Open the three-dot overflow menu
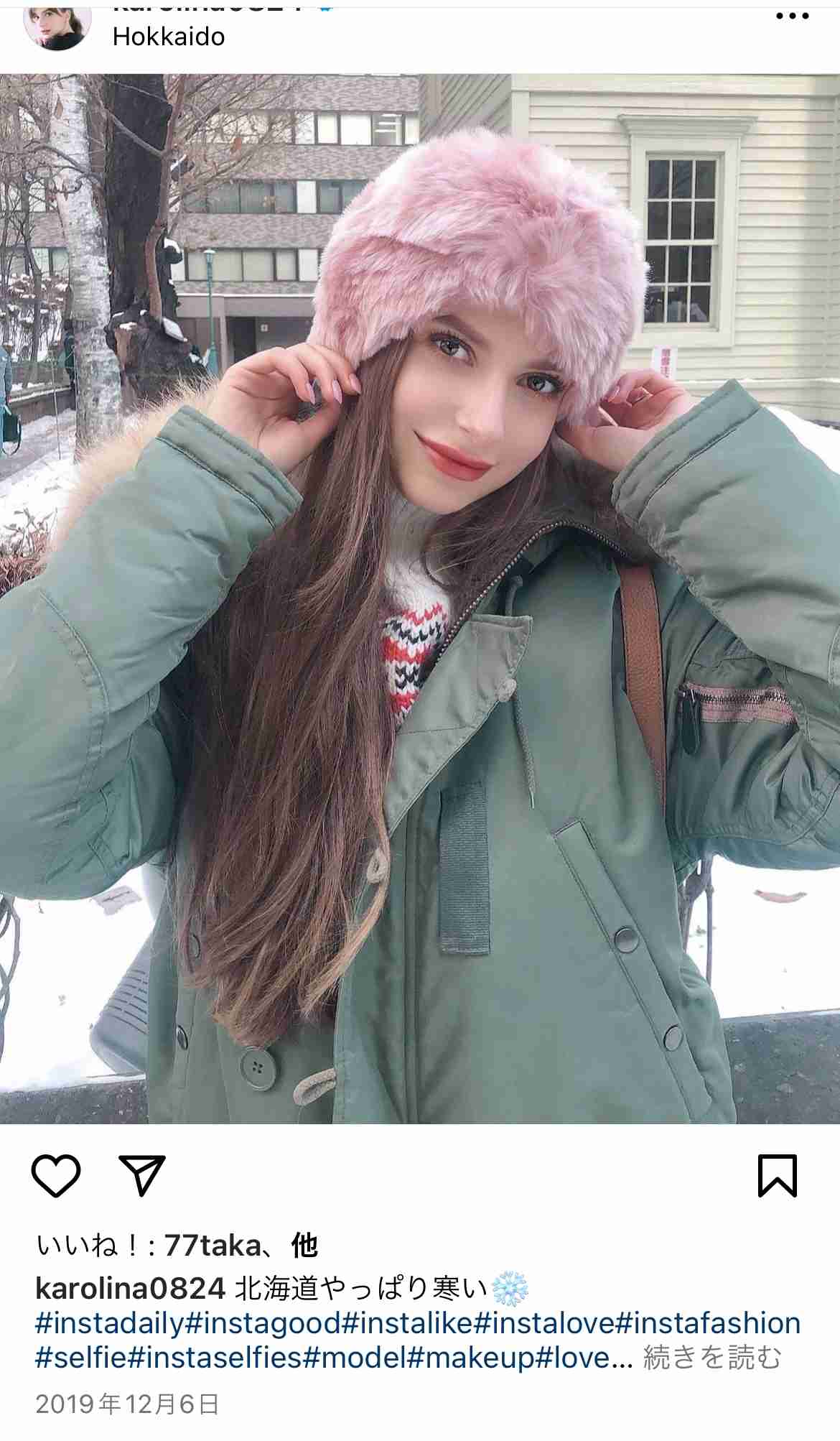 click(x=793, y=17)
